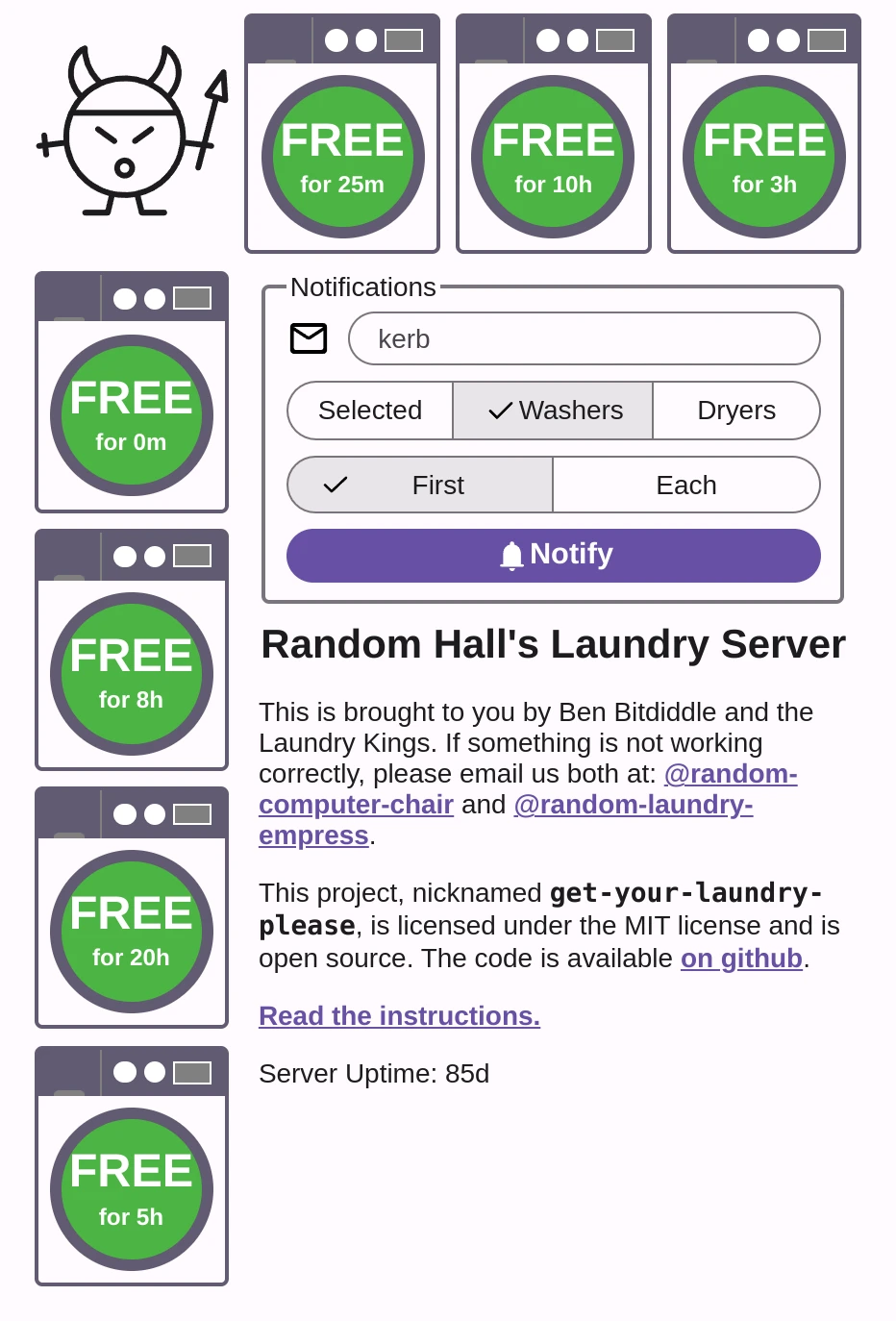Open the project on github
896x1321 pixels.
coord(741,958)
